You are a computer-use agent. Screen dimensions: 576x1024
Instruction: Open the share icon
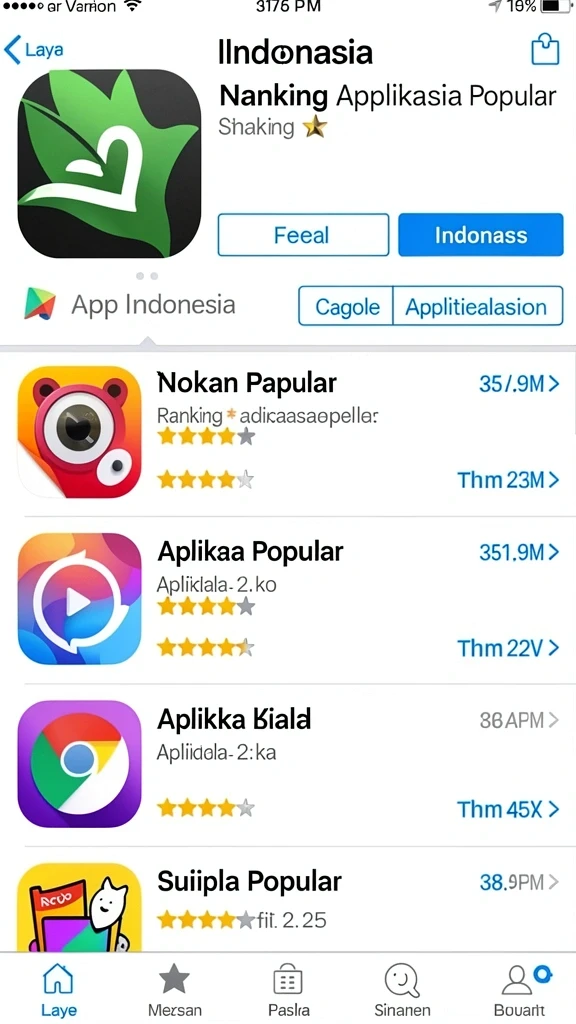[x=545, y=50]
